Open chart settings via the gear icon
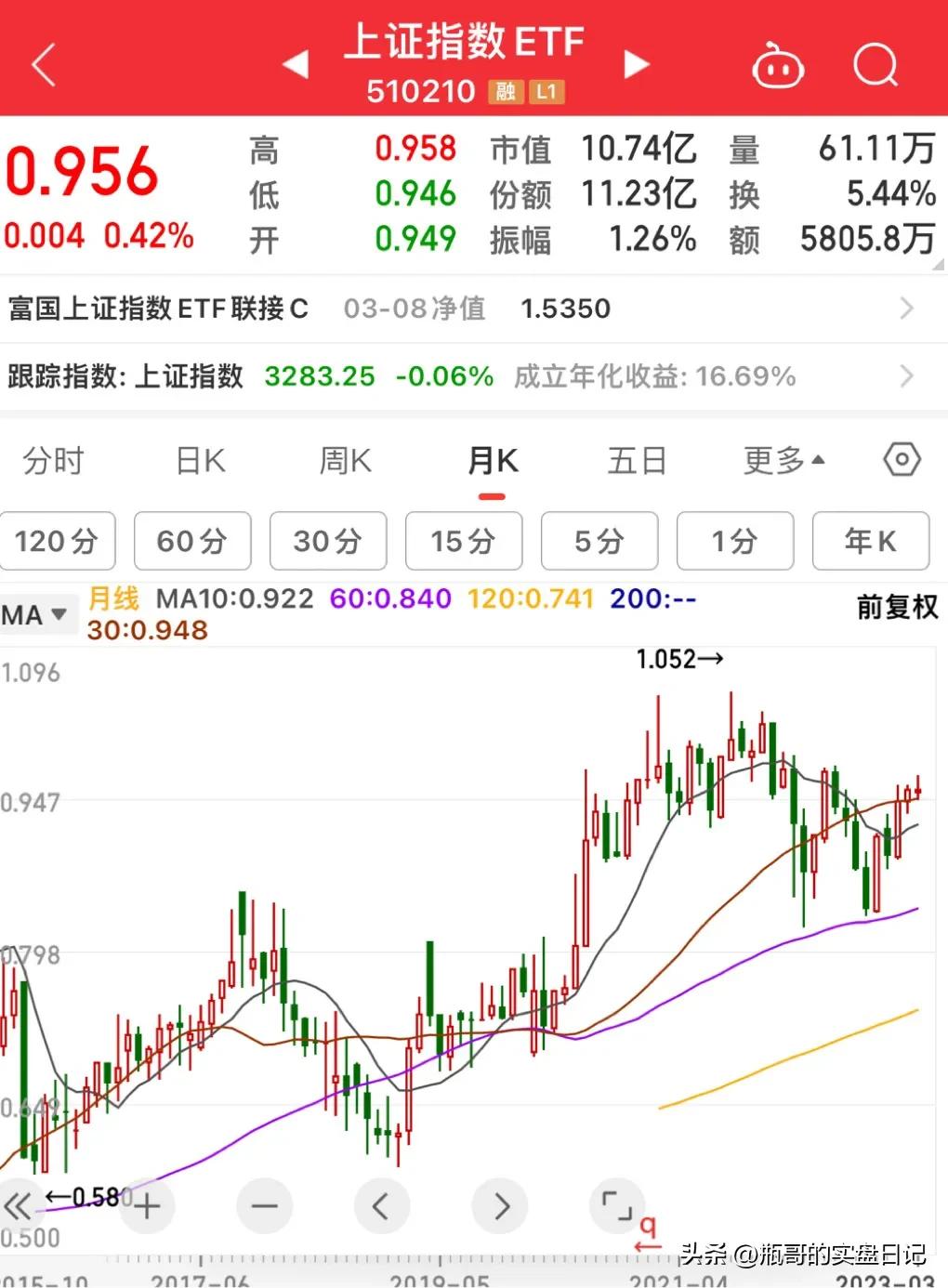This screenshot has height=1288, width=948. 900,459
